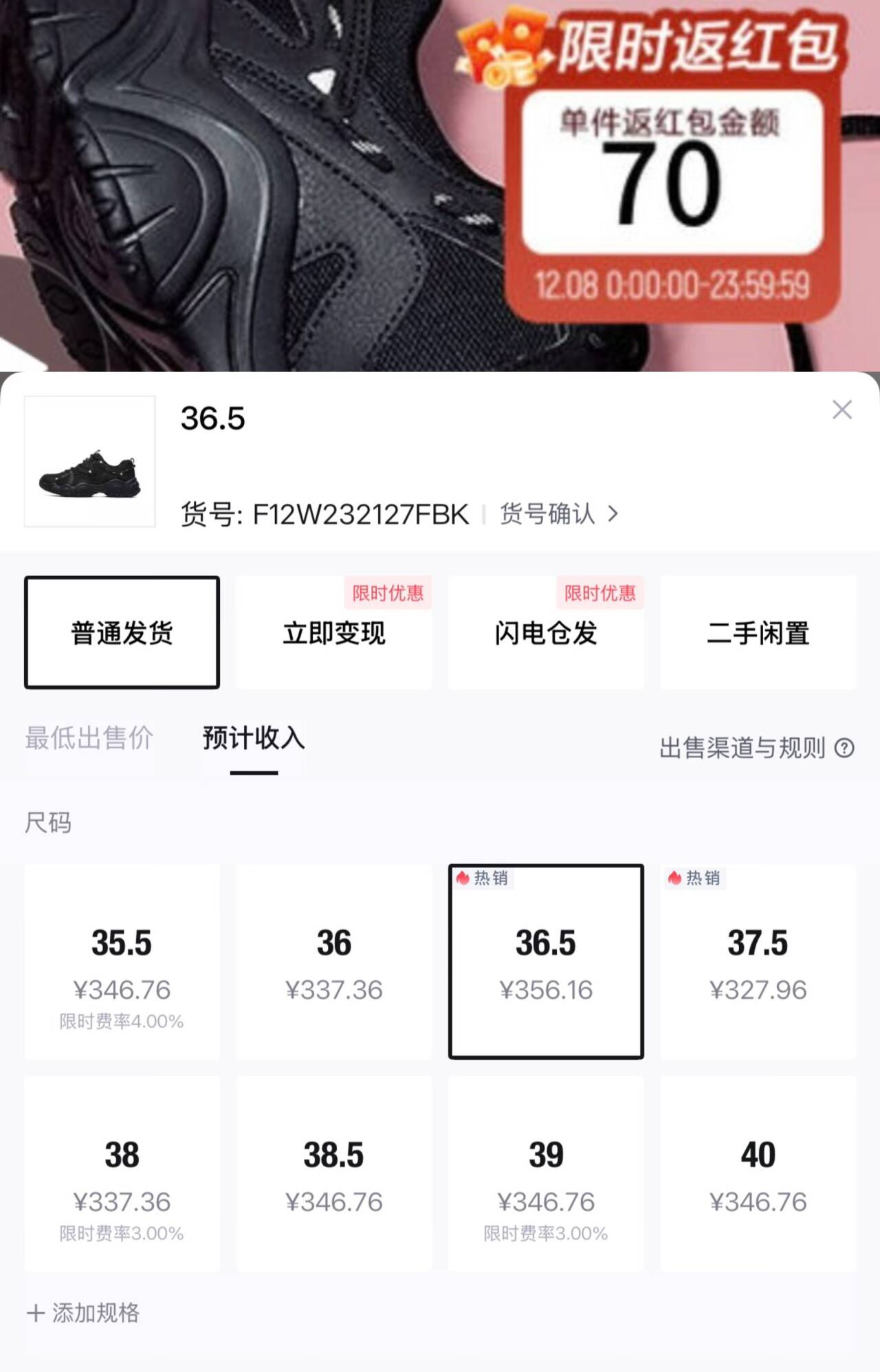Open 出售渠道与规则 help
Screen dimensions: 880x1372
click(756, 748)
